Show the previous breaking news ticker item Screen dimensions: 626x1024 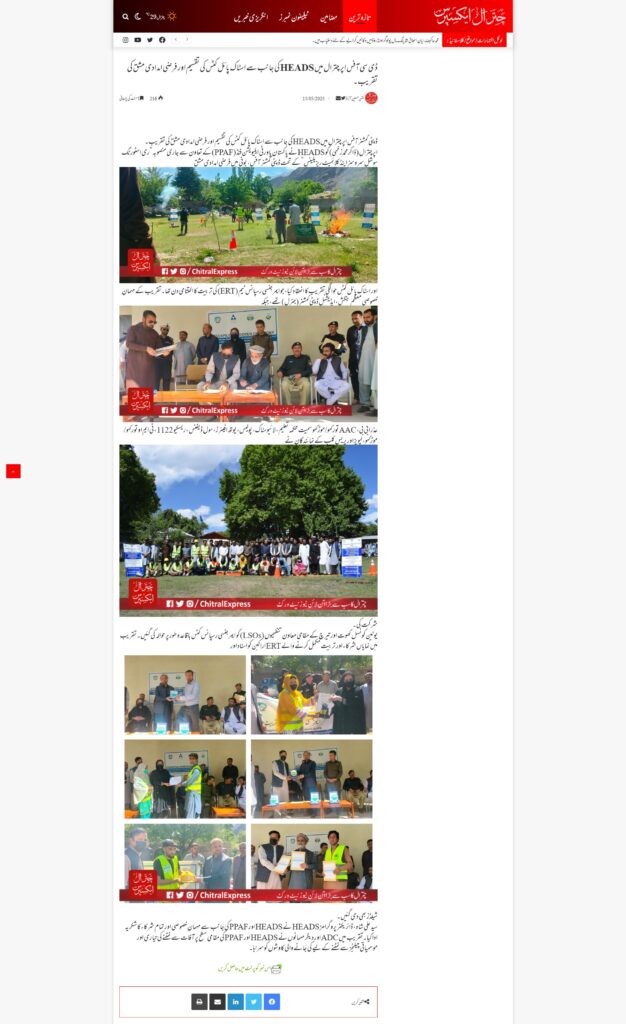176,40
